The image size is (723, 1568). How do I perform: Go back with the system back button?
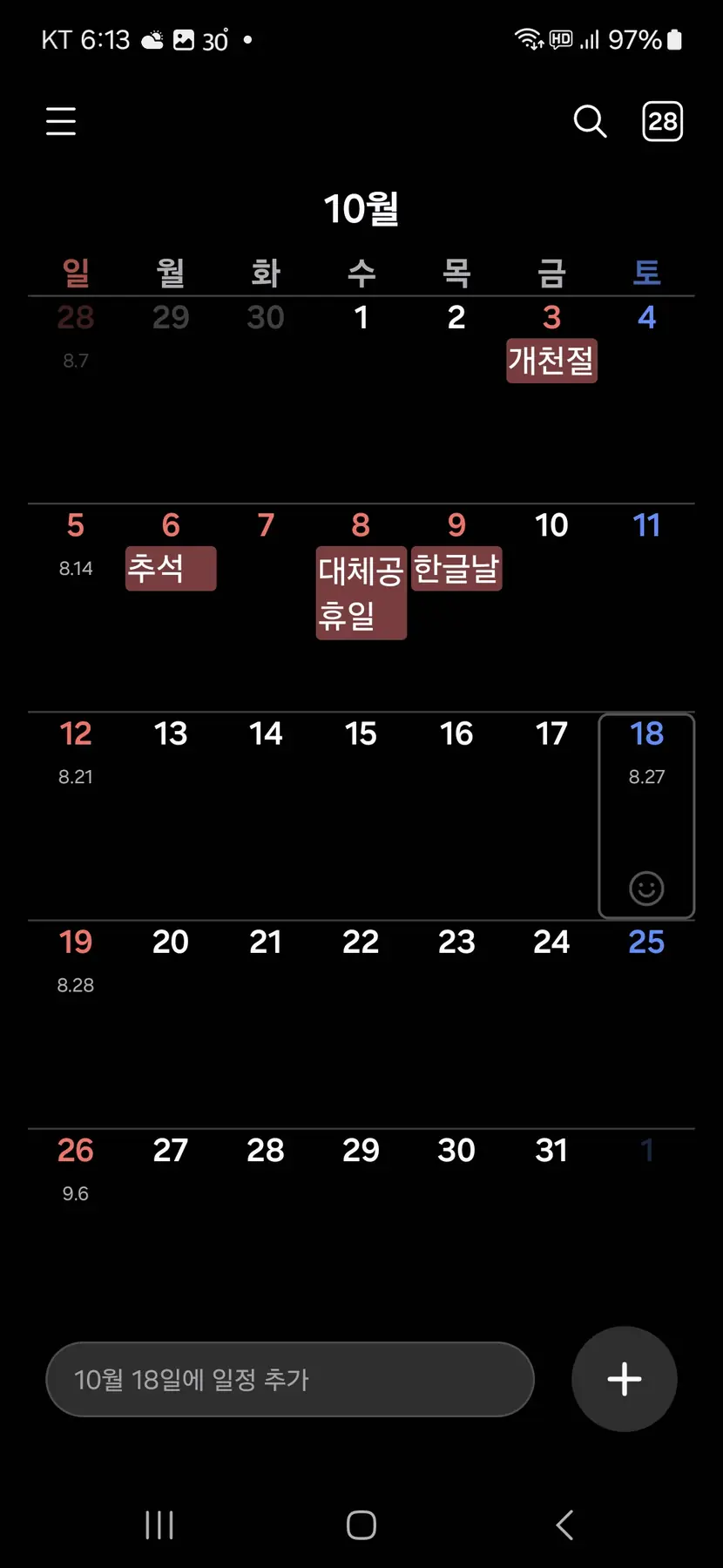point(564,1524)
